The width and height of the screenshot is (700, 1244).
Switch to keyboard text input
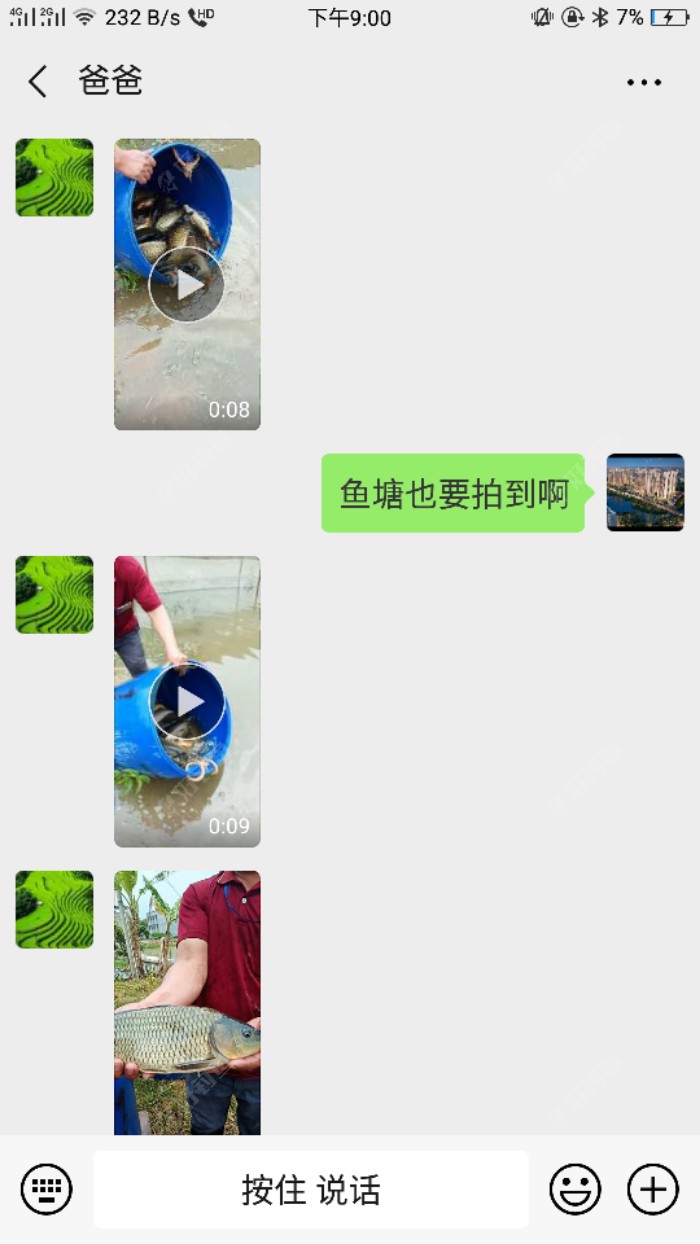click(46, 1190)
